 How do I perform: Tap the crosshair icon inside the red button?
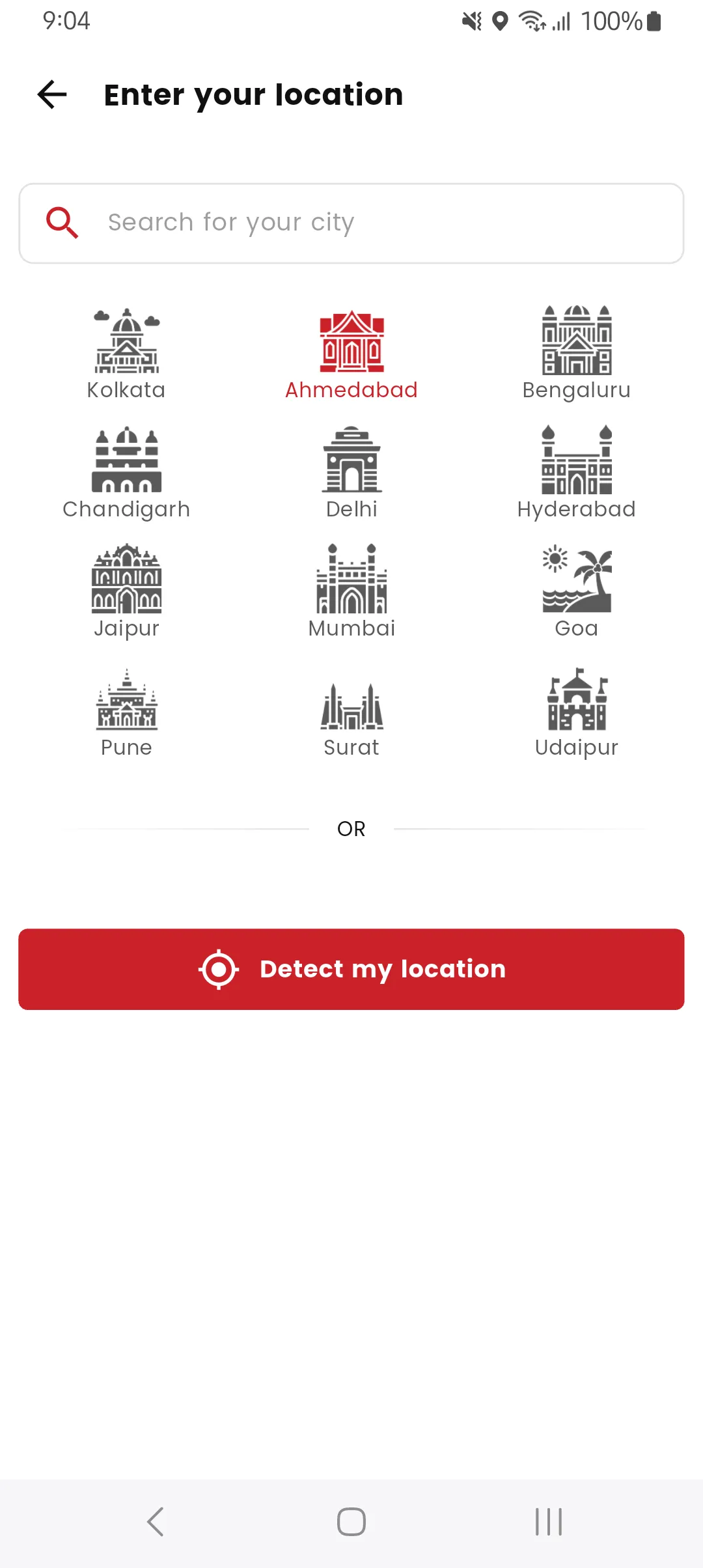218,968
